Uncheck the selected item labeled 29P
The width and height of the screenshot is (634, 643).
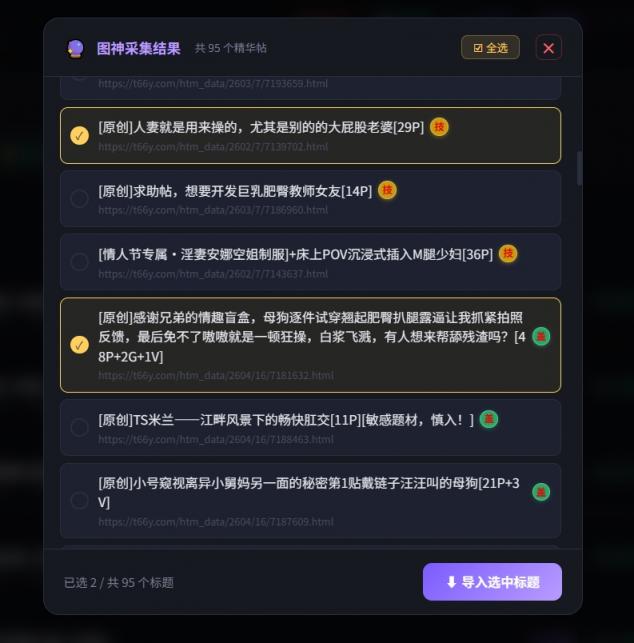80,136
